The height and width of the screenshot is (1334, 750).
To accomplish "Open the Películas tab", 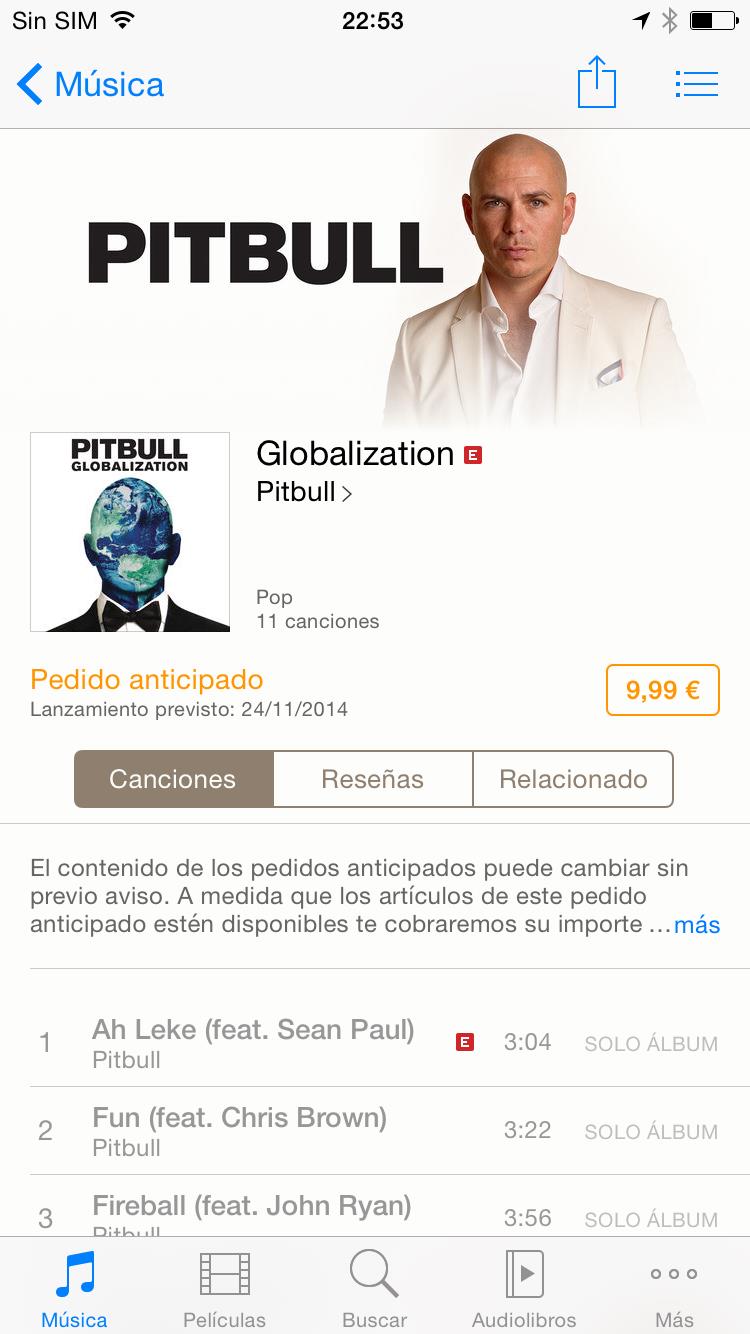I will click(x=225, y=1290).
